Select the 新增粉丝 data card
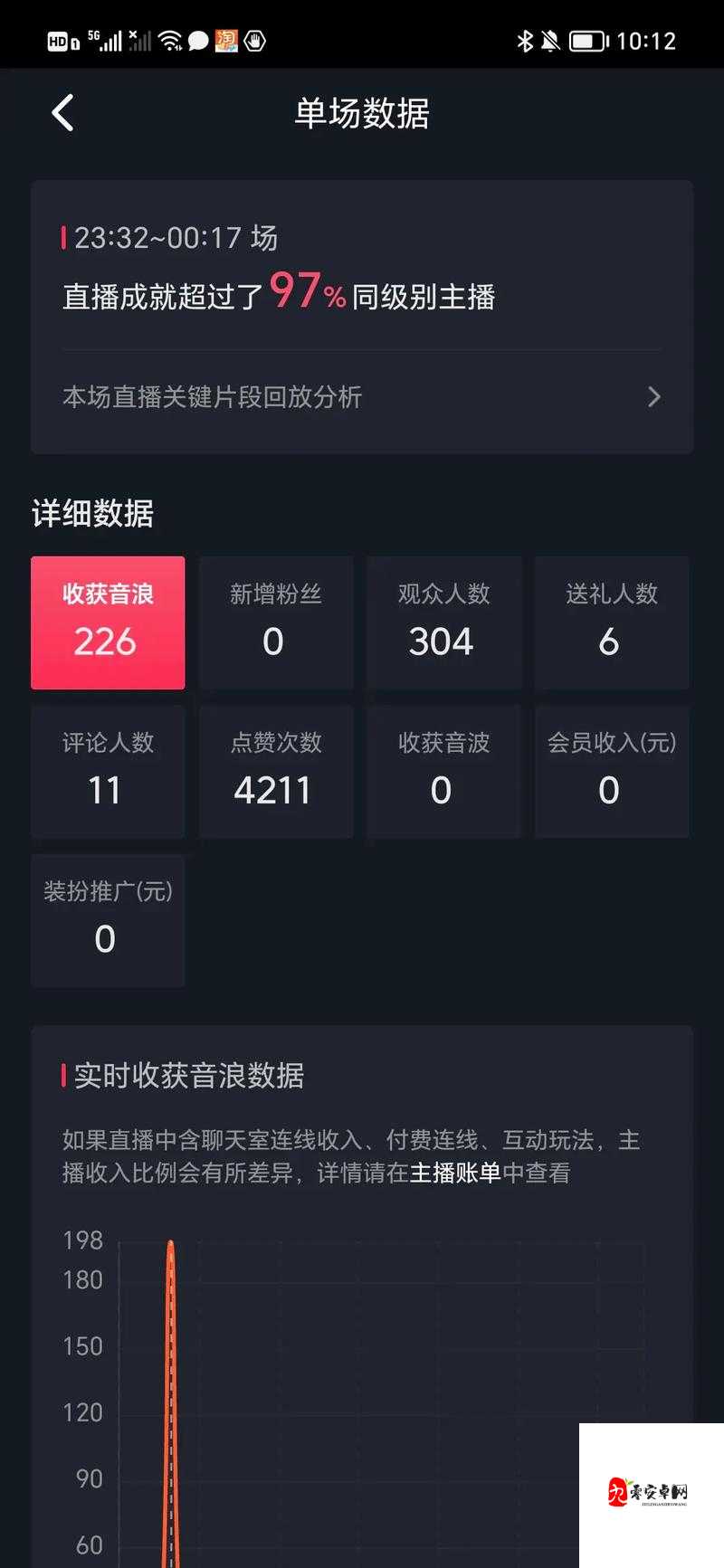Viewport: 724px width, 1568px height. 275,622
